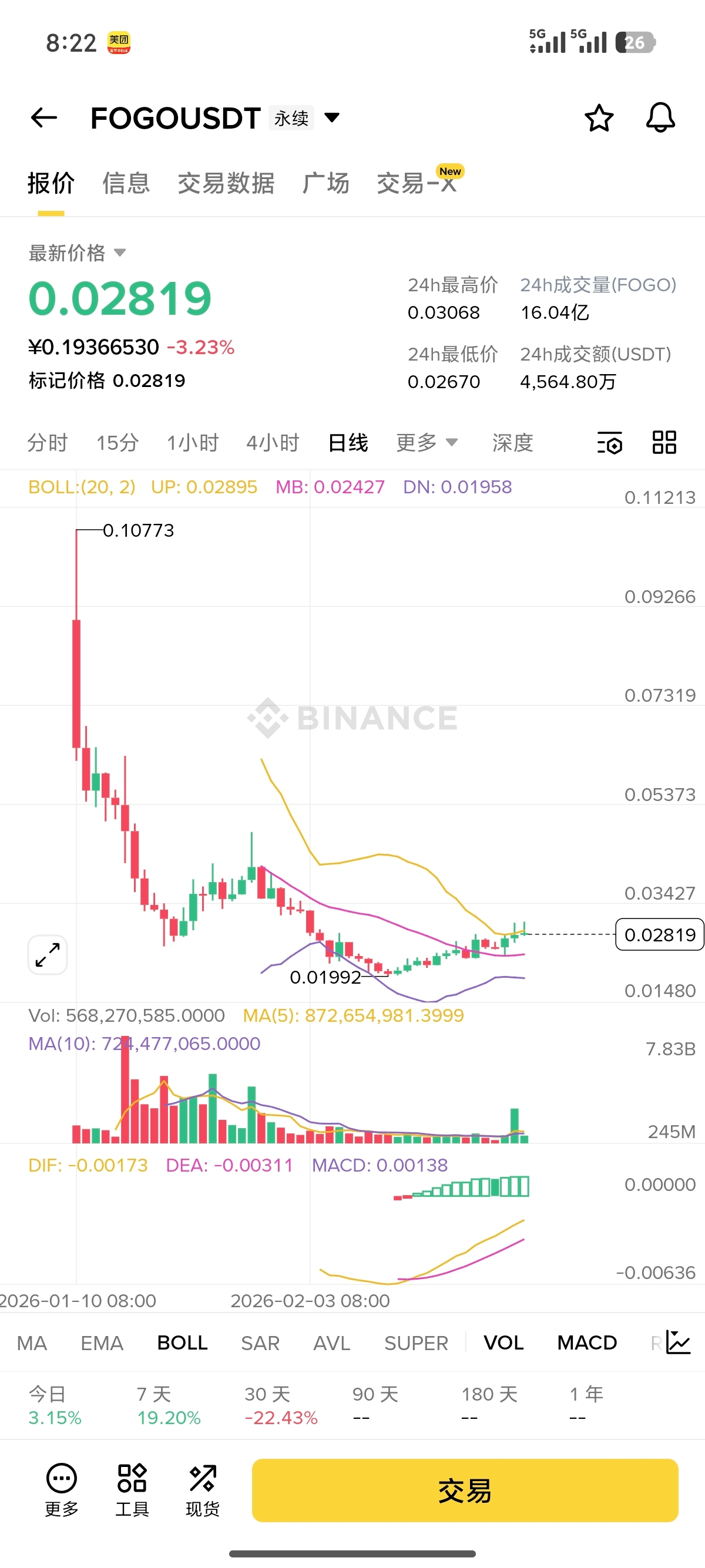Expand the 更多 interval dropdown
This screenshot has width=705, height=1568.
[426, 443]
